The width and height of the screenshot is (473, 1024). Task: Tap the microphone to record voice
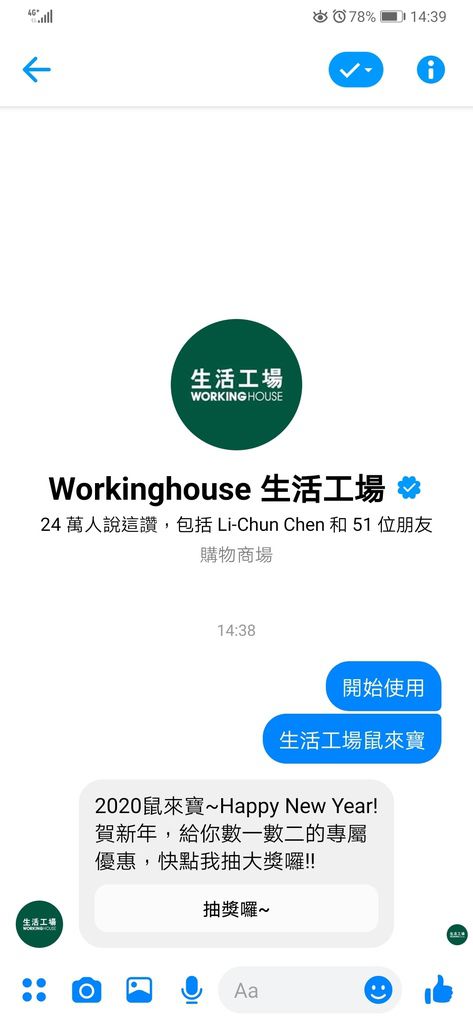(x=191, y=990)
